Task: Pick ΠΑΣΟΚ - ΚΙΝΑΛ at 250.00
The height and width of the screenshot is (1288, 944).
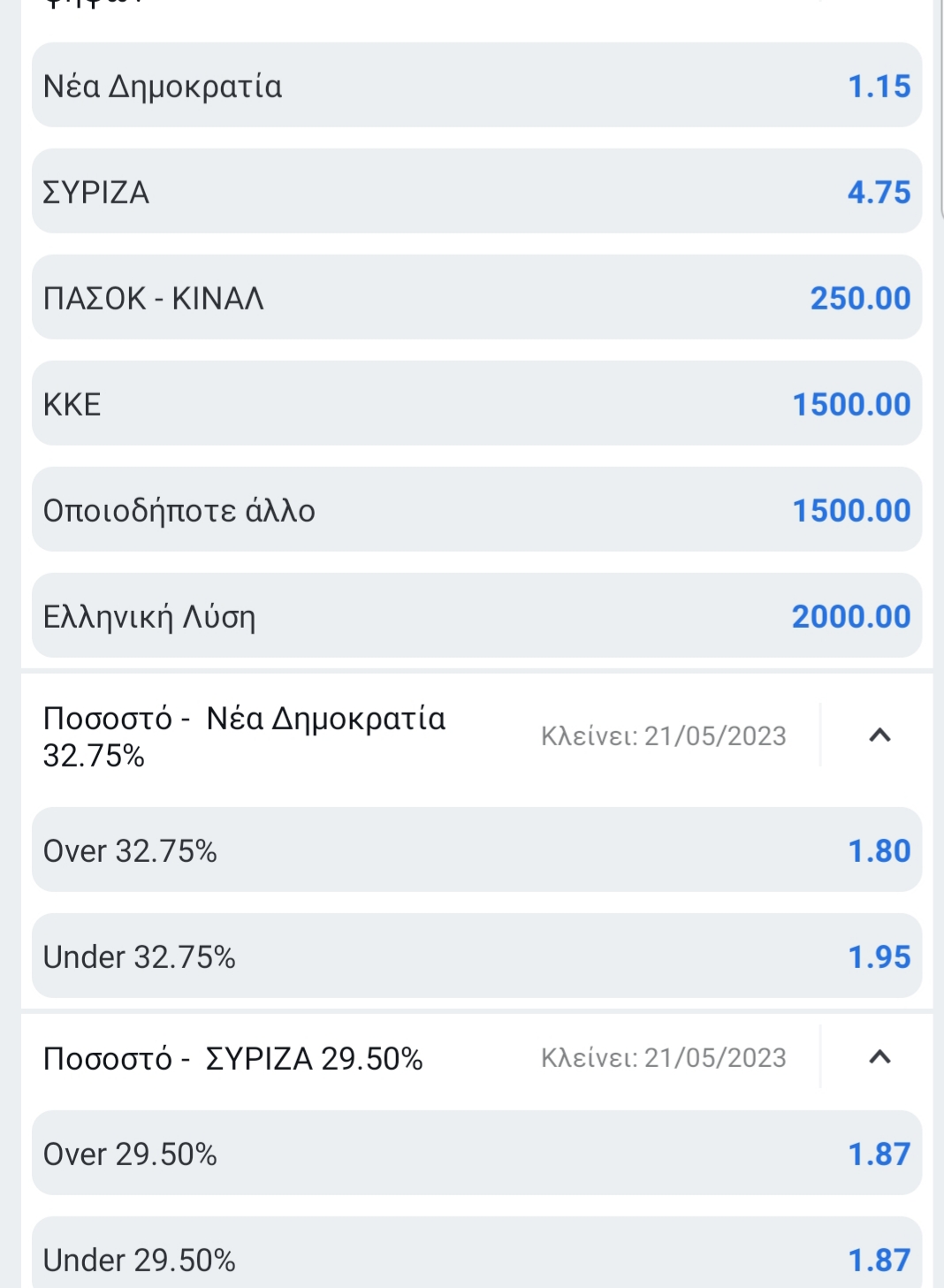Action: click(476, 297)
